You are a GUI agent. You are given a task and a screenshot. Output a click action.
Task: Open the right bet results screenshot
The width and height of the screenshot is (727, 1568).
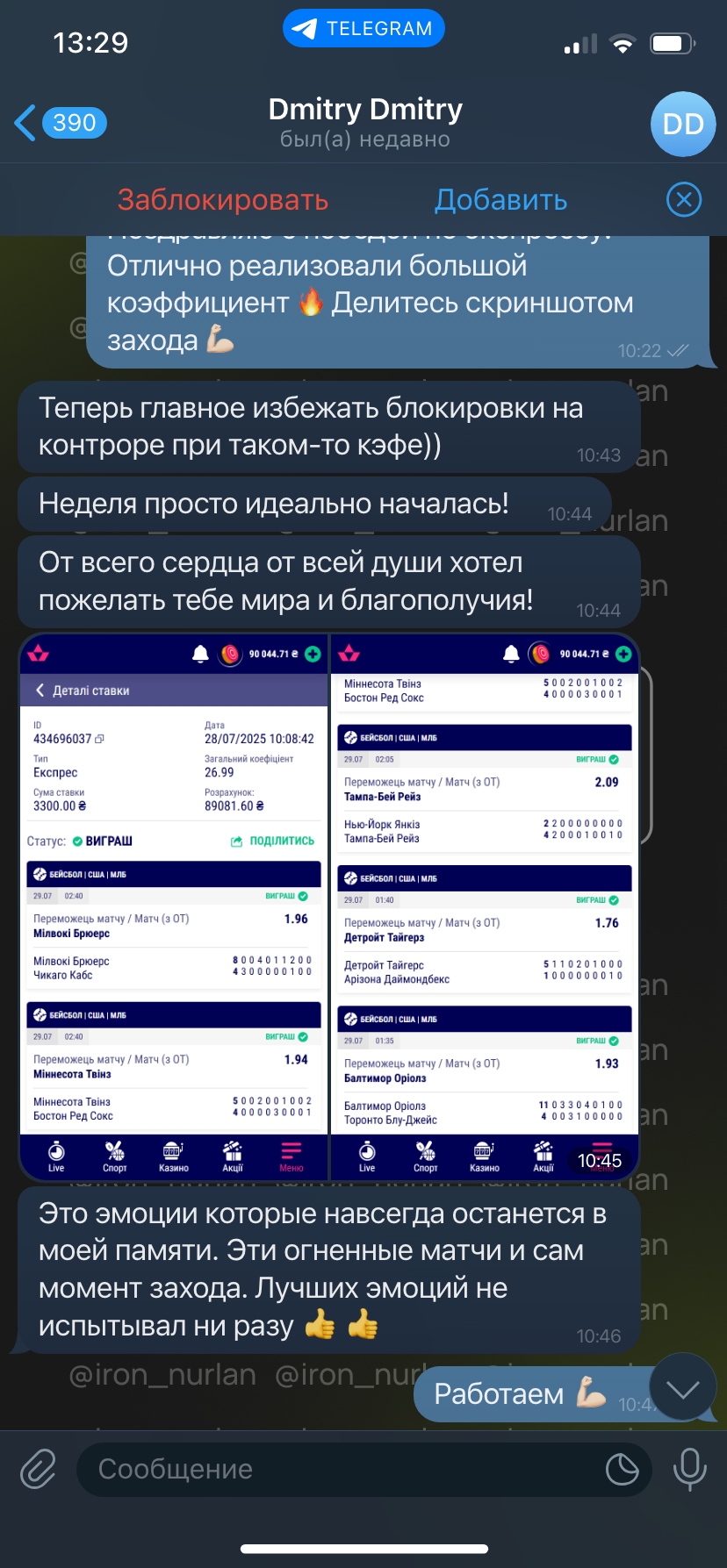pyautogui.click(x=485, y=907)
